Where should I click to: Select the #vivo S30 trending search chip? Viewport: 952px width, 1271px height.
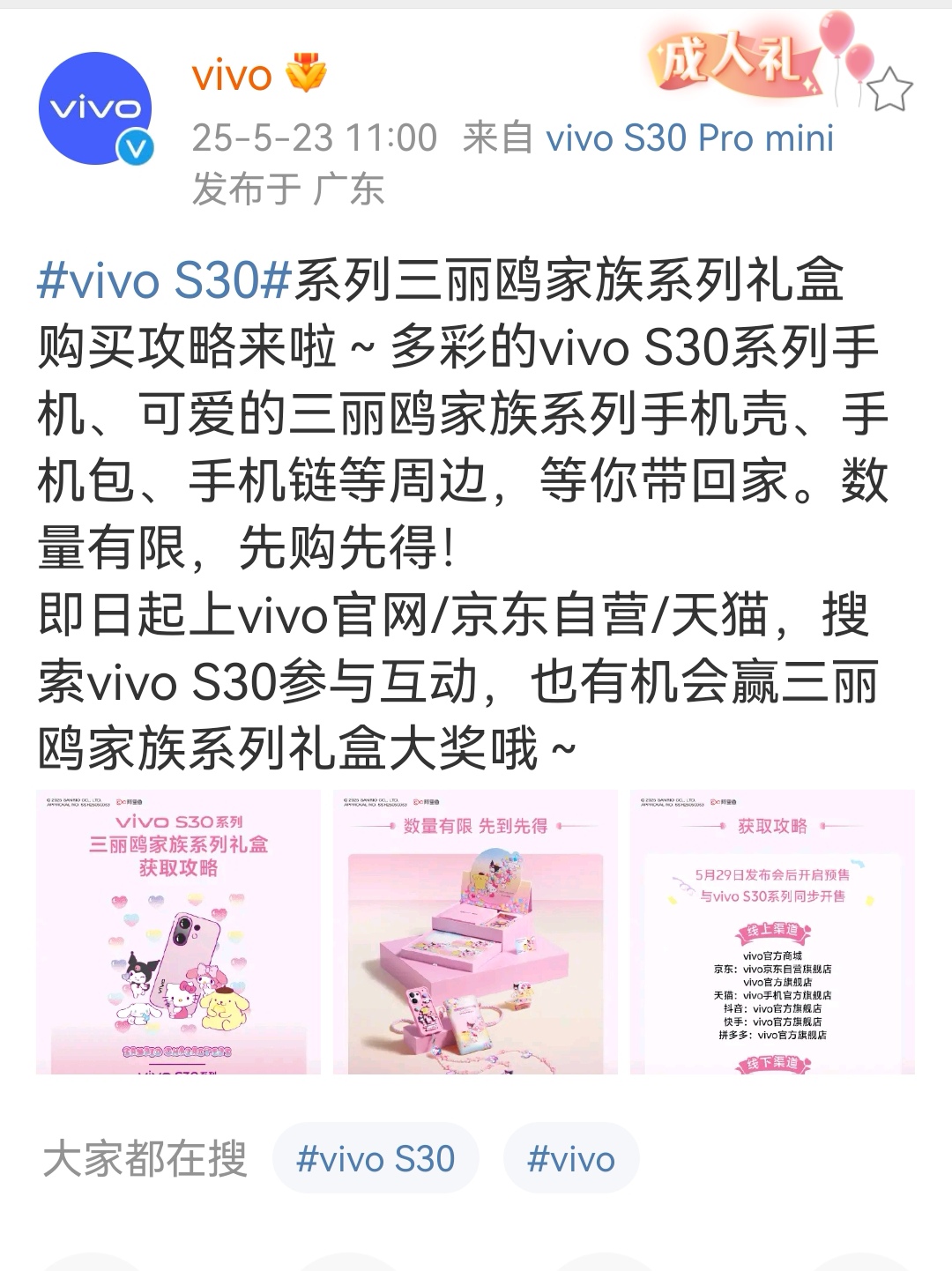(376, 1158)
